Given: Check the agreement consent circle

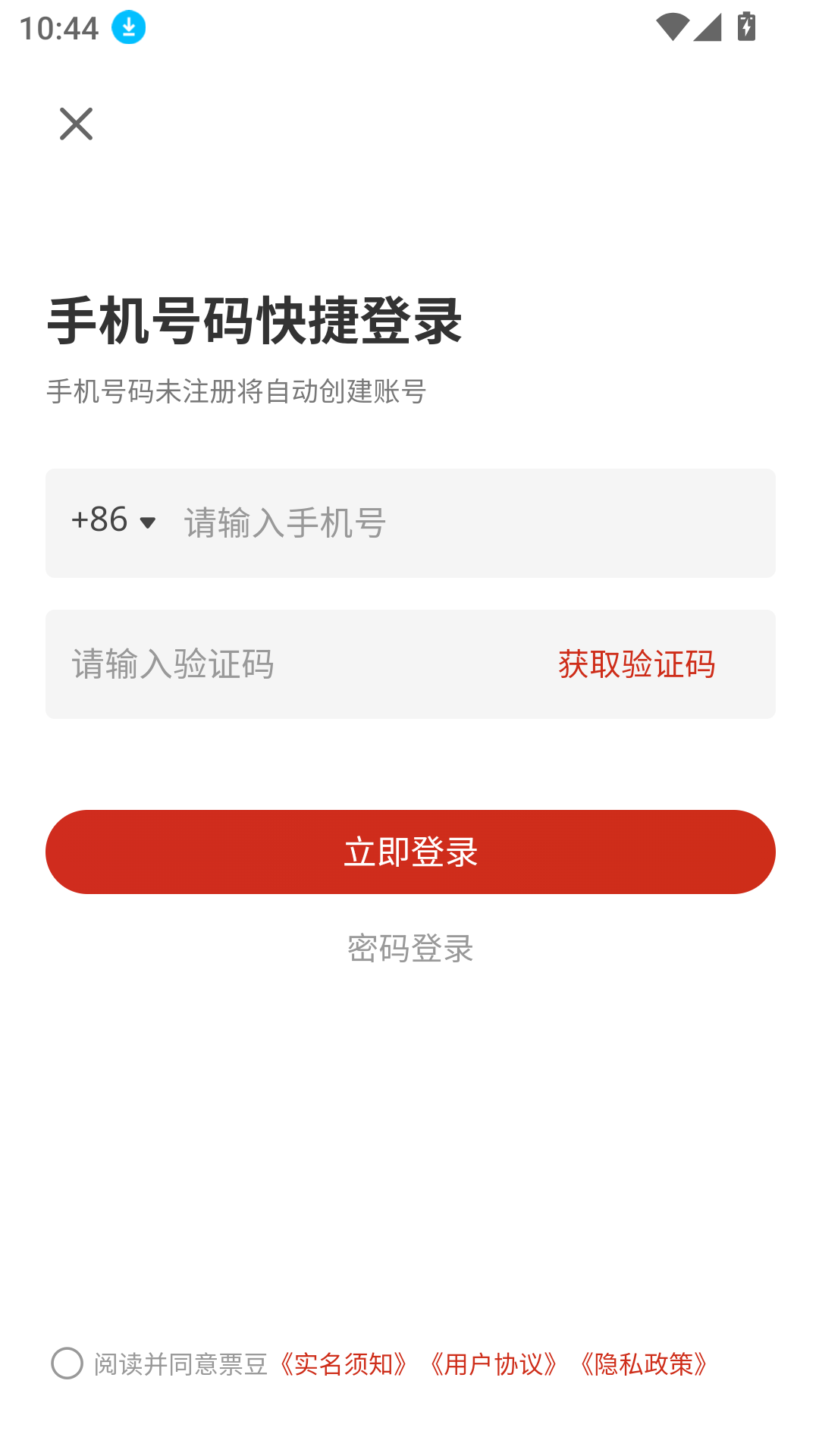Looking at the screenshot, I should (x=67, y=1363).
